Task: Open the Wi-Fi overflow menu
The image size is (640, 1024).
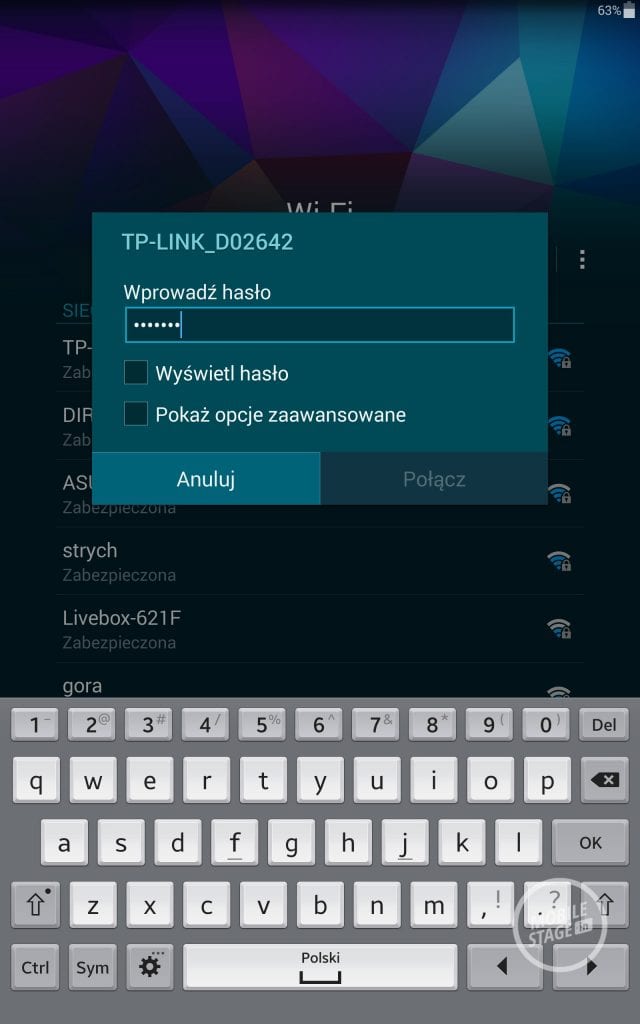Action: tap(582, 260)
